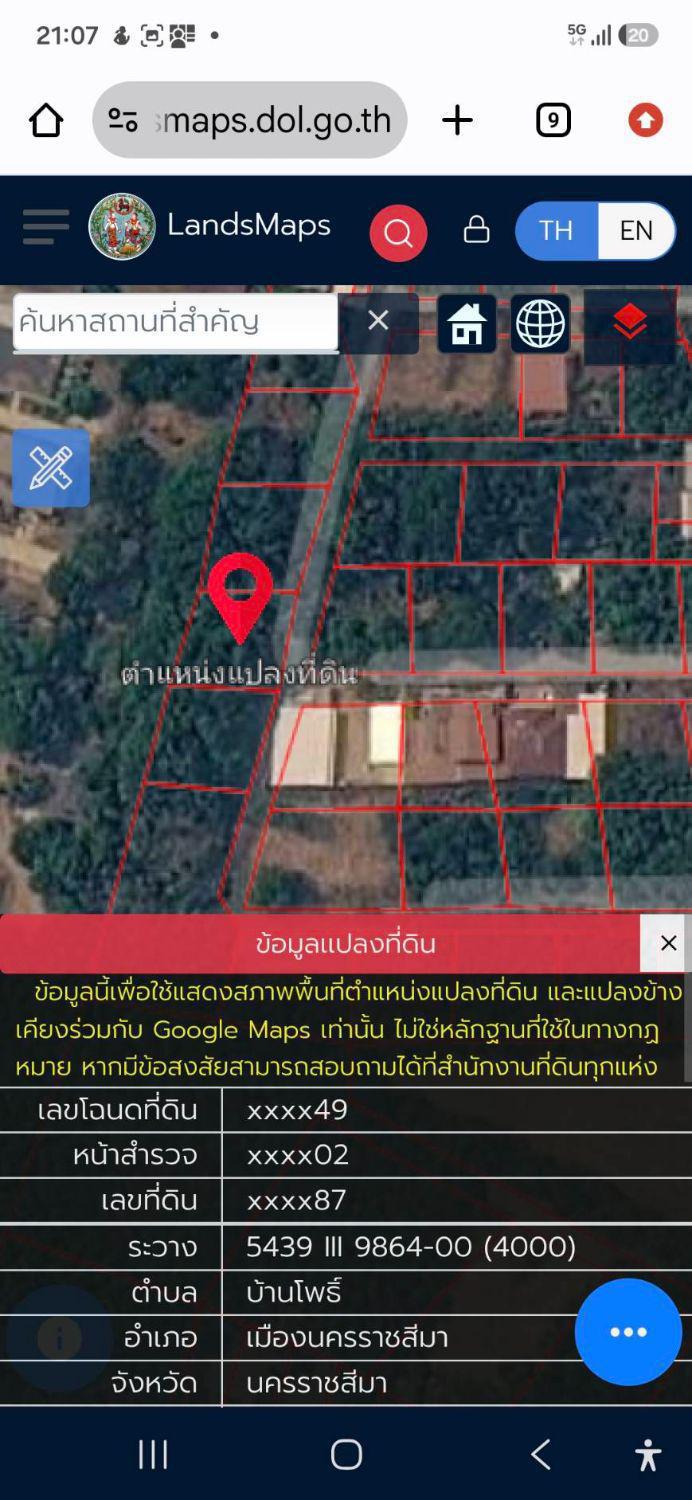Open the measuring tools button
This screenshot has height=1500, width=692.
(x=51, y=468)
